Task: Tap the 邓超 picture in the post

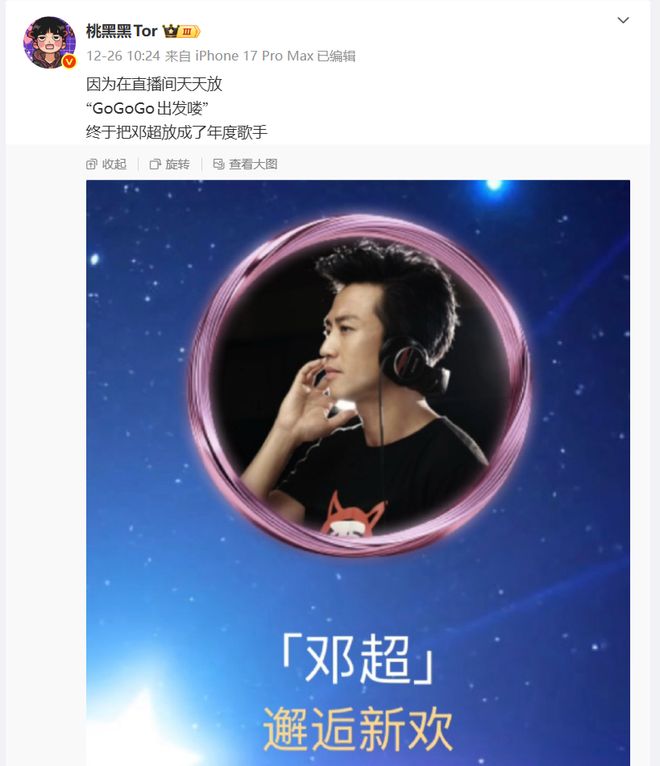Action: click(x=358, y=450)
